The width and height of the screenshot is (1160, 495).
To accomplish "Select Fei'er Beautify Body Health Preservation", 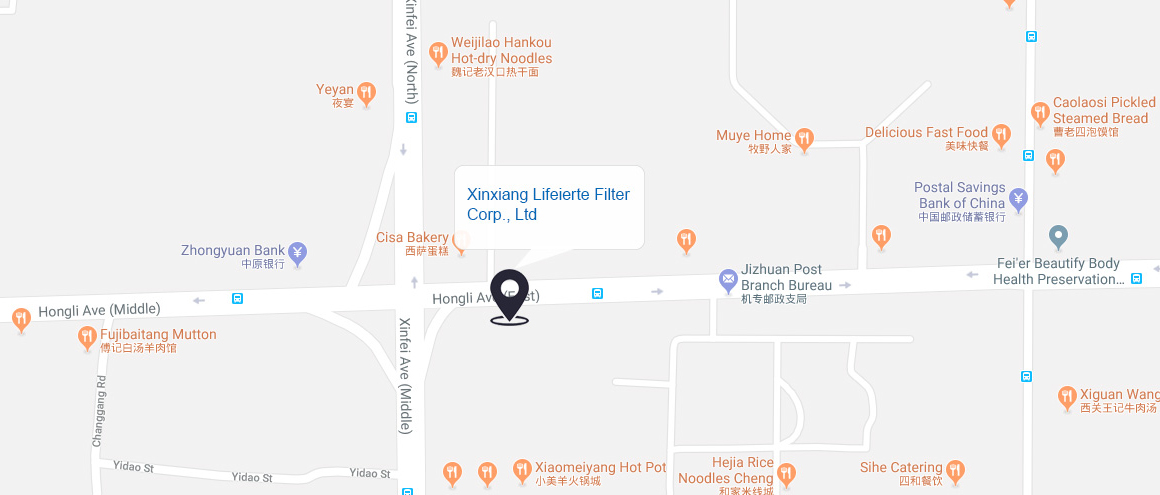I will [1059, 238].
